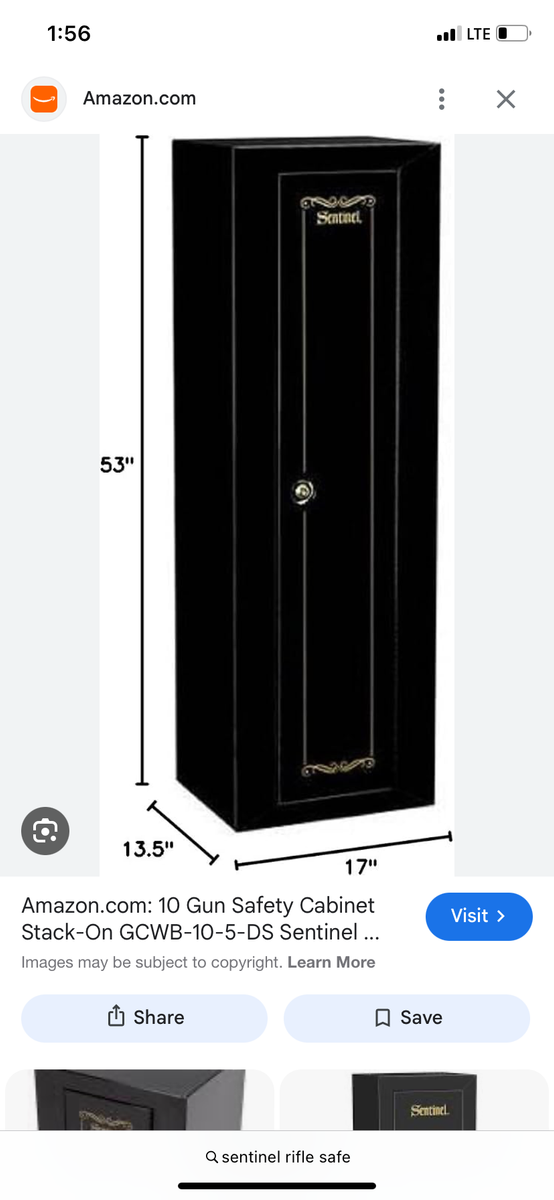
Task: Visit the Amazon product page
Action: (x=479, y=916)
